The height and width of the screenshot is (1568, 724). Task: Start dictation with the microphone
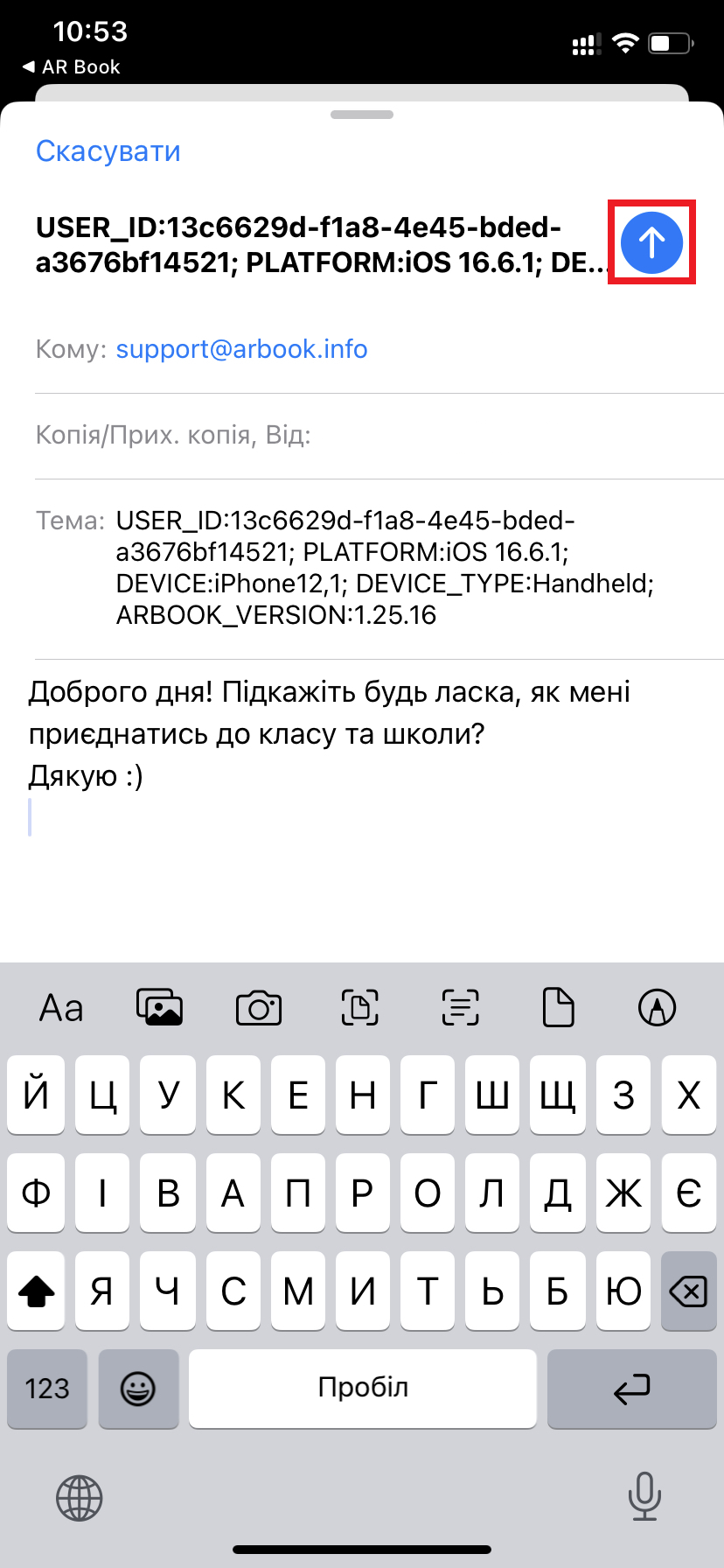coord(644,1496)
